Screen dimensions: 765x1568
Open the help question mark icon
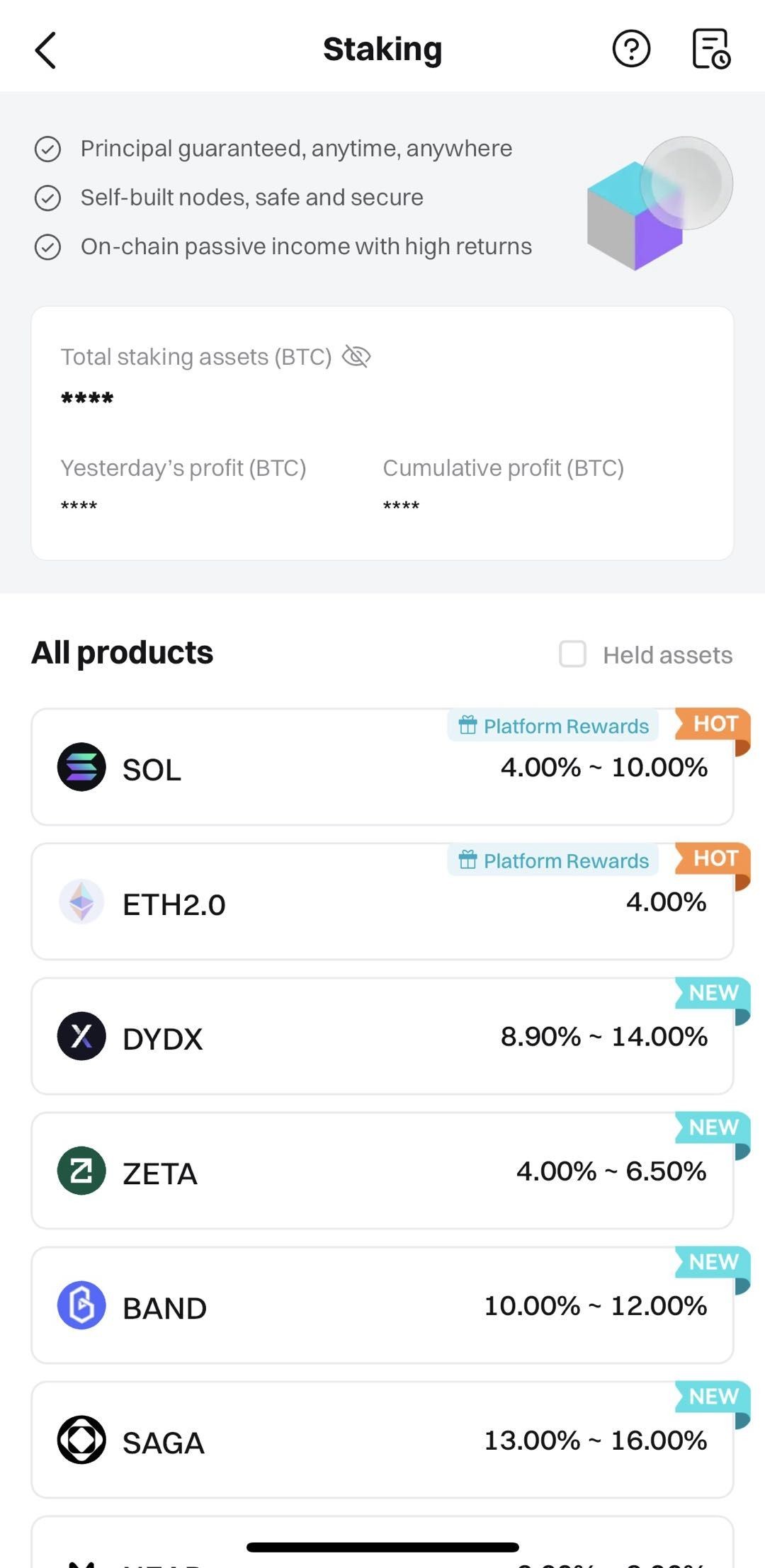631,49
